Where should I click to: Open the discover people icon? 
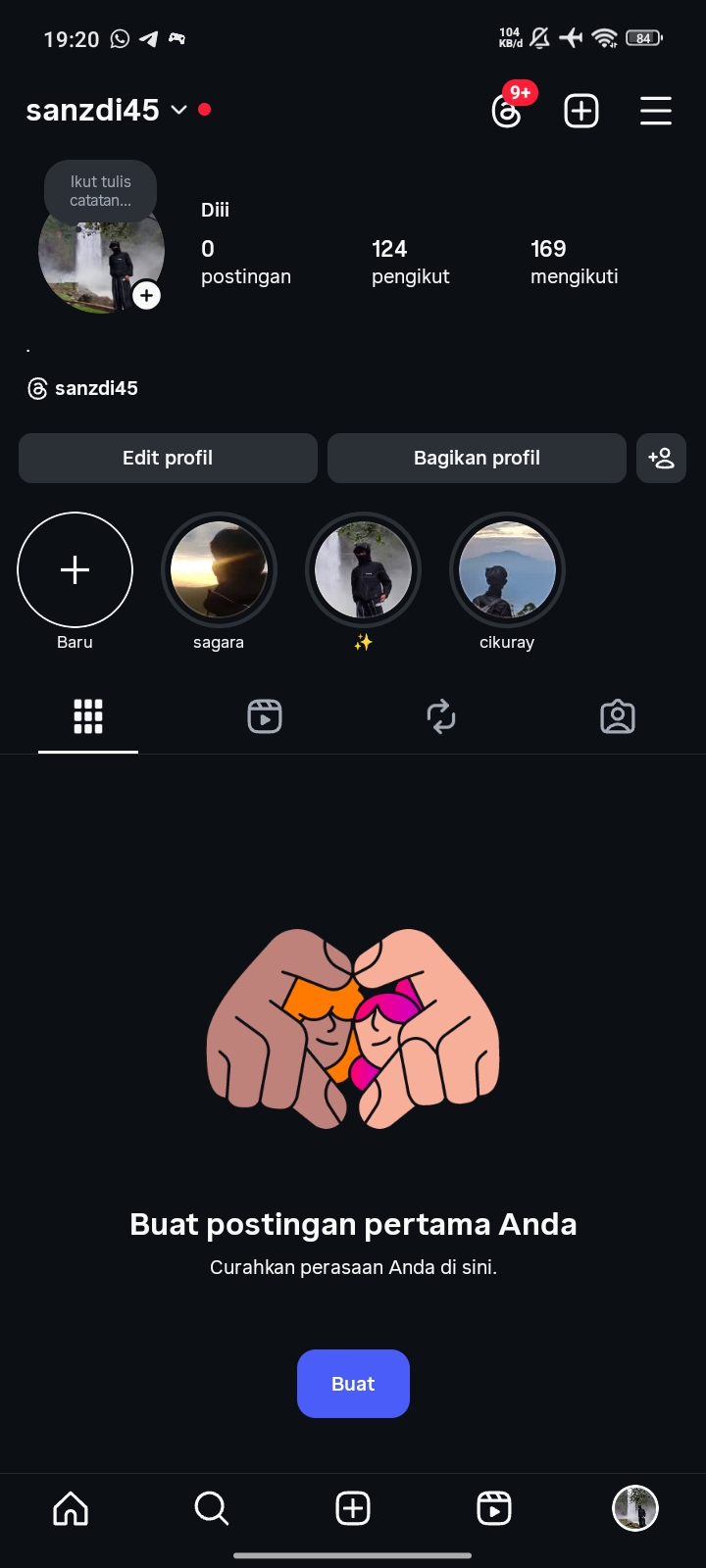(x=661, y=458)
